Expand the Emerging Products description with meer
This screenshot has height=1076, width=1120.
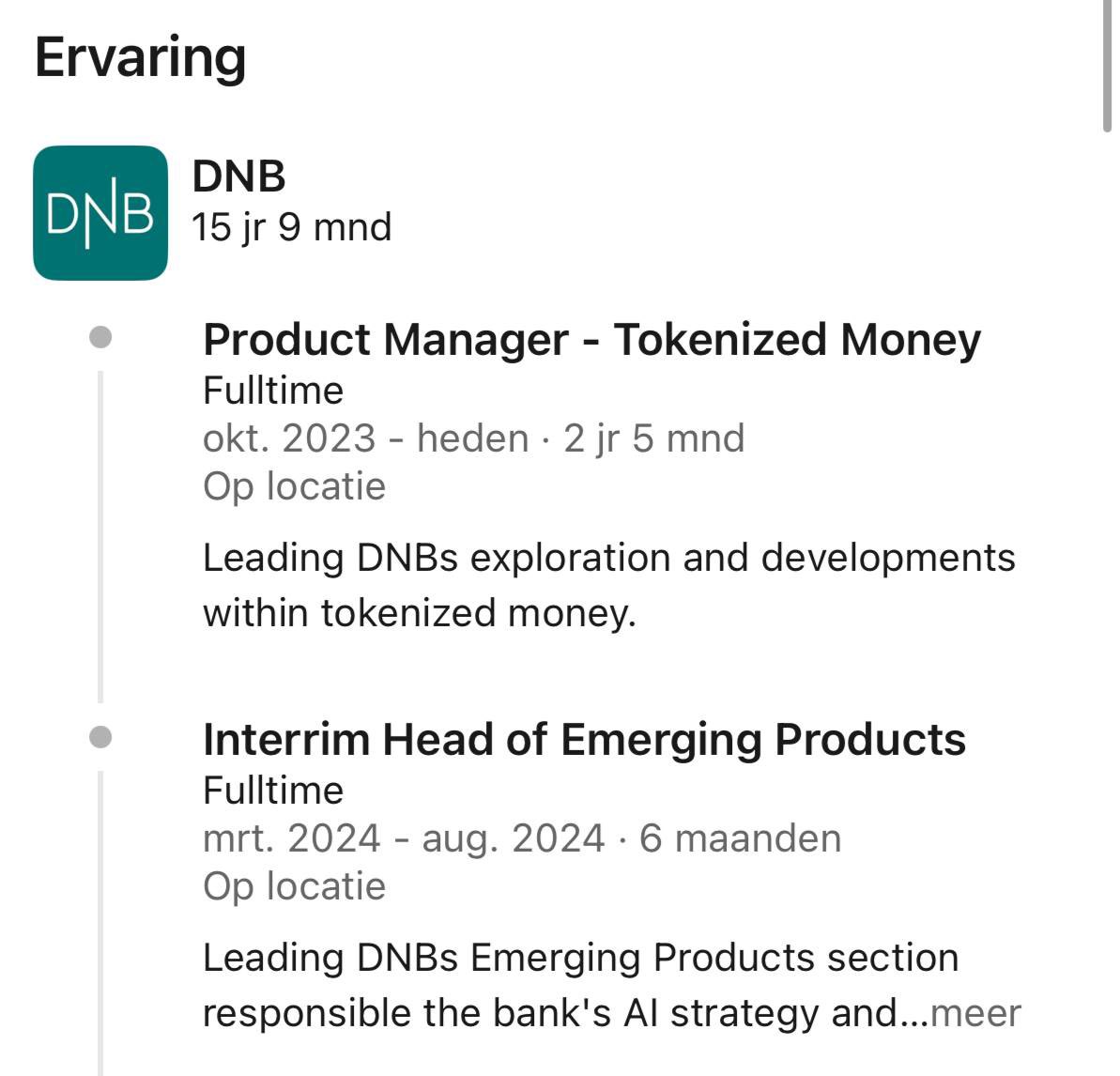click(975, 1013)
